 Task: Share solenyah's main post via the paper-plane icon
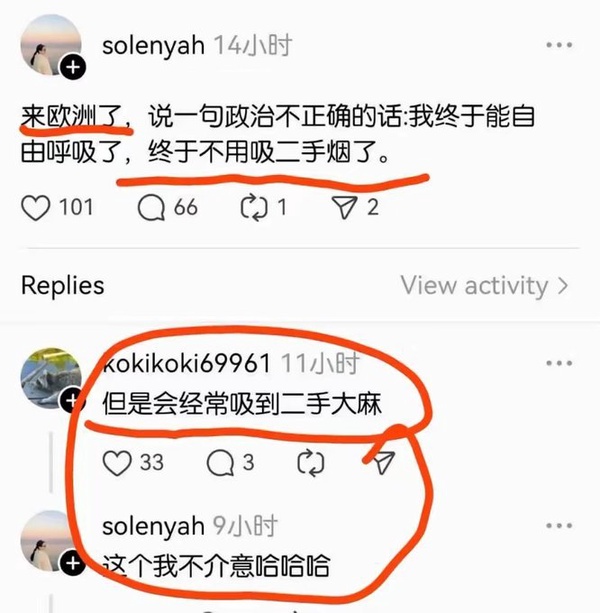(343, 207)
